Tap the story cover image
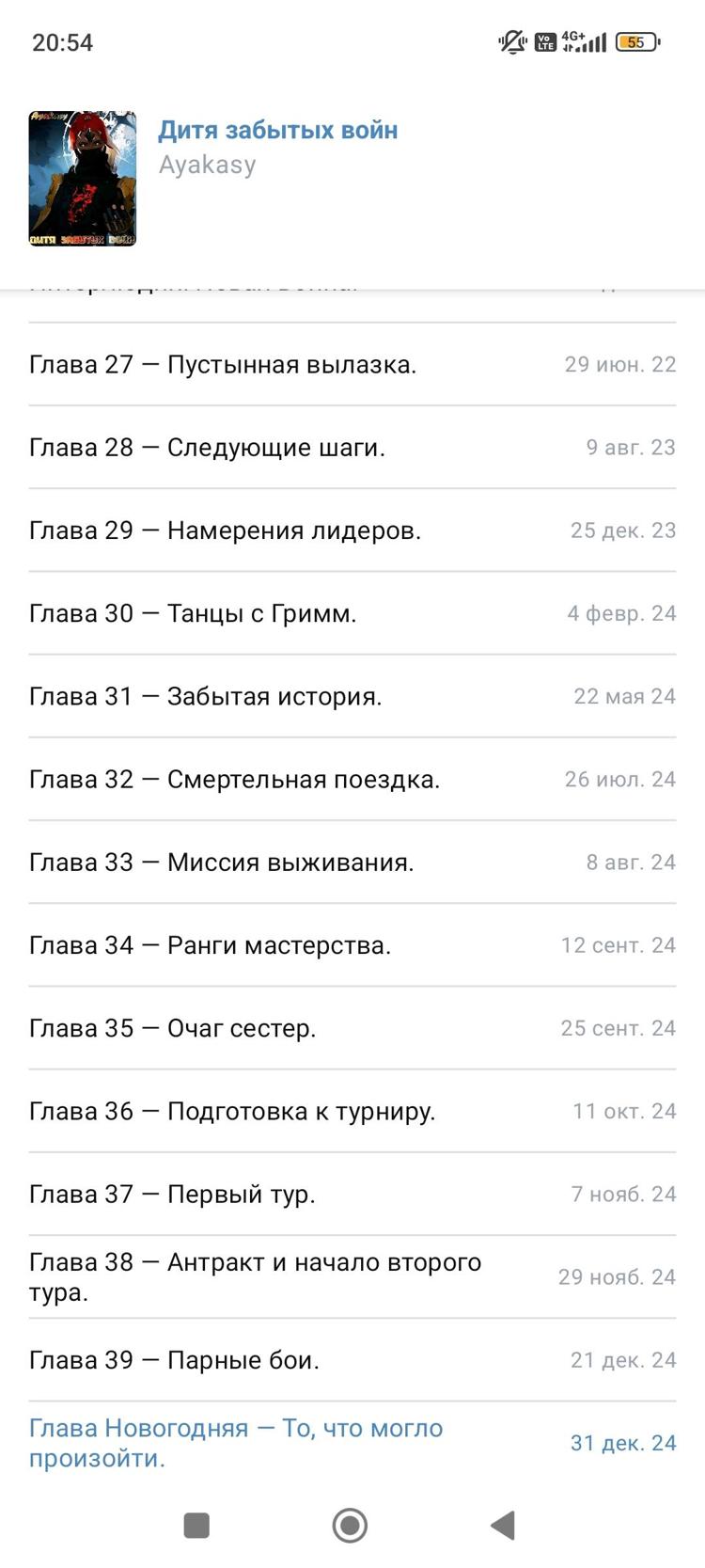This screenshot has width=705, height=1568. click(83, 179)
